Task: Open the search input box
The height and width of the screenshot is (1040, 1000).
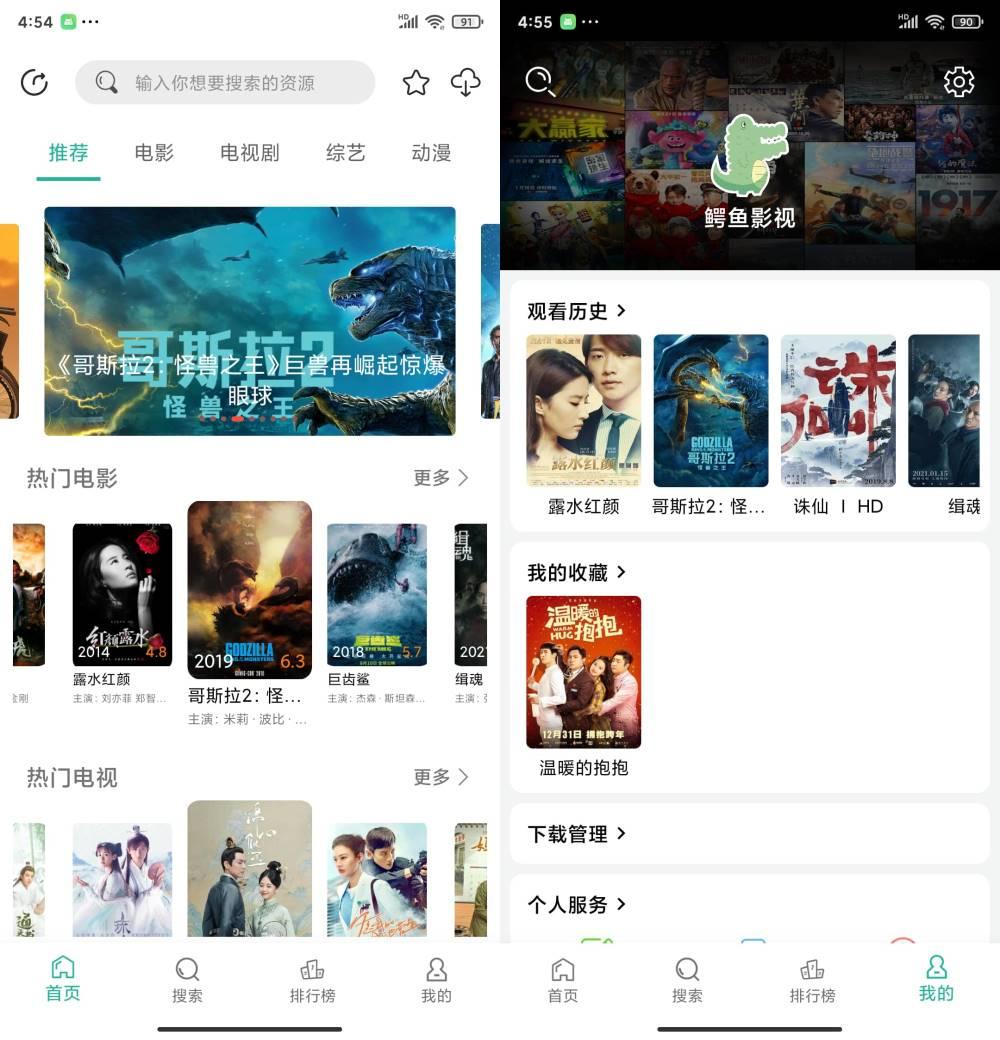Action: (x=225, y=83)
